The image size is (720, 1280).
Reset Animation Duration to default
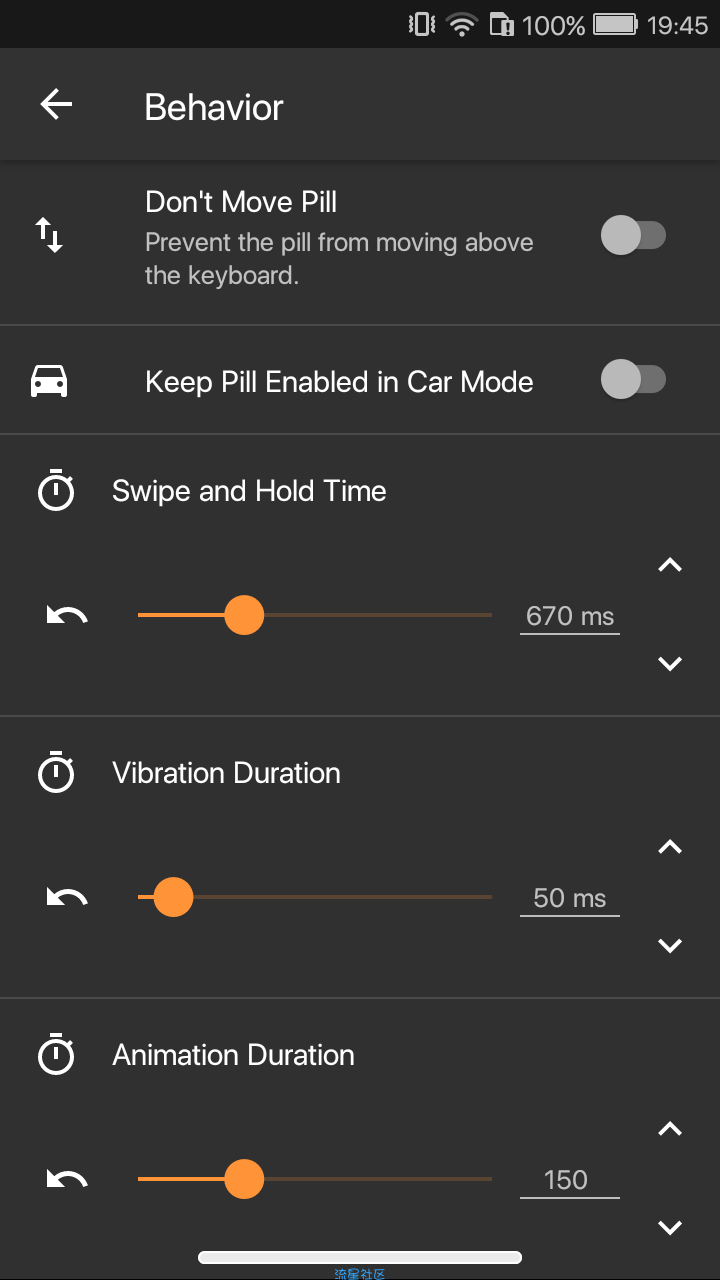(x=67, y=1180)
